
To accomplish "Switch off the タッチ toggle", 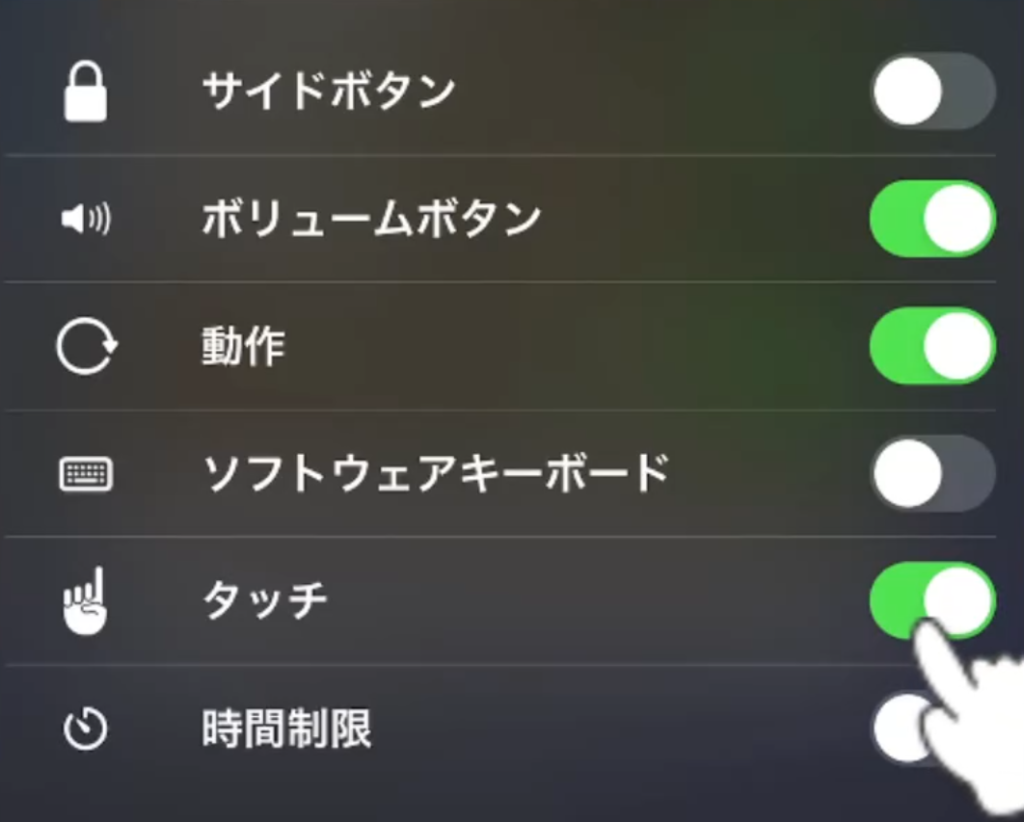I will [932, 600].
